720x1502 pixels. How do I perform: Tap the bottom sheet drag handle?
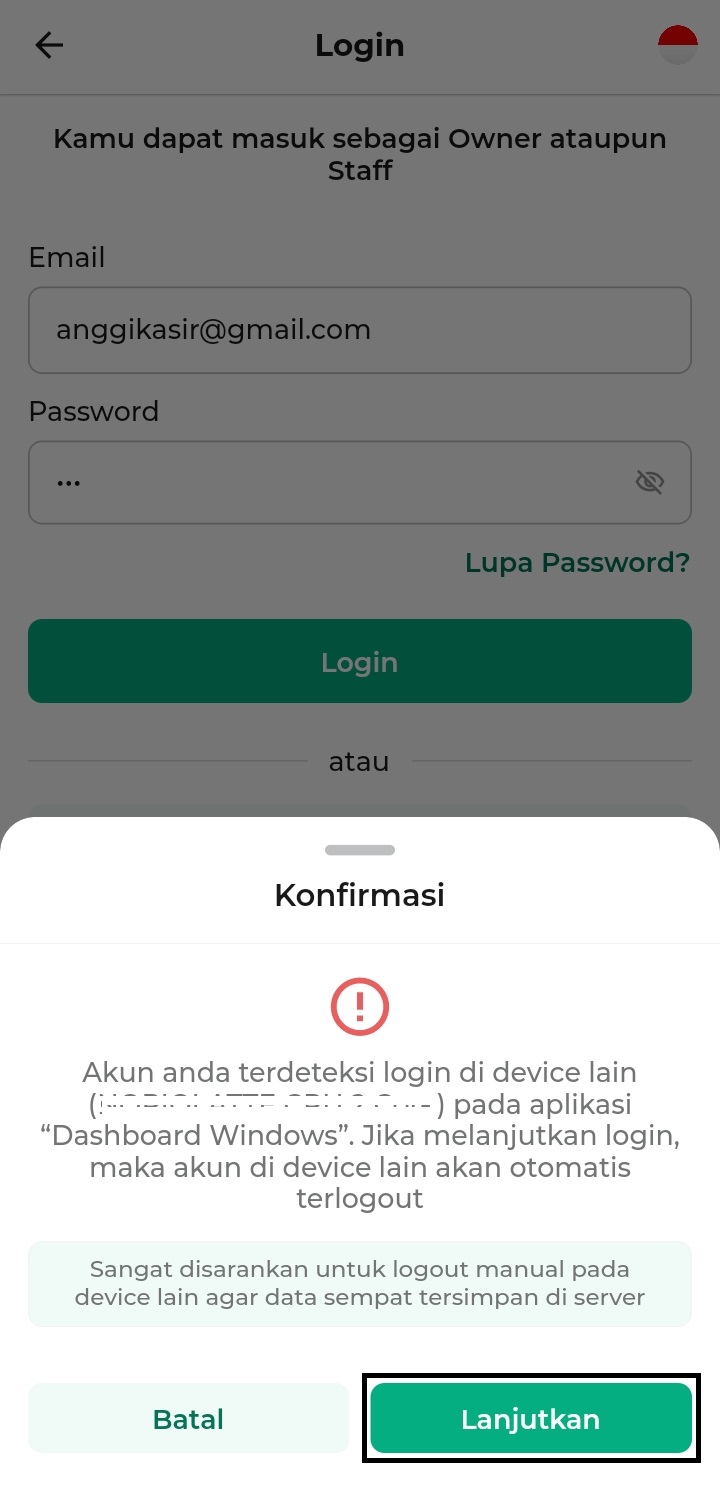360,850
